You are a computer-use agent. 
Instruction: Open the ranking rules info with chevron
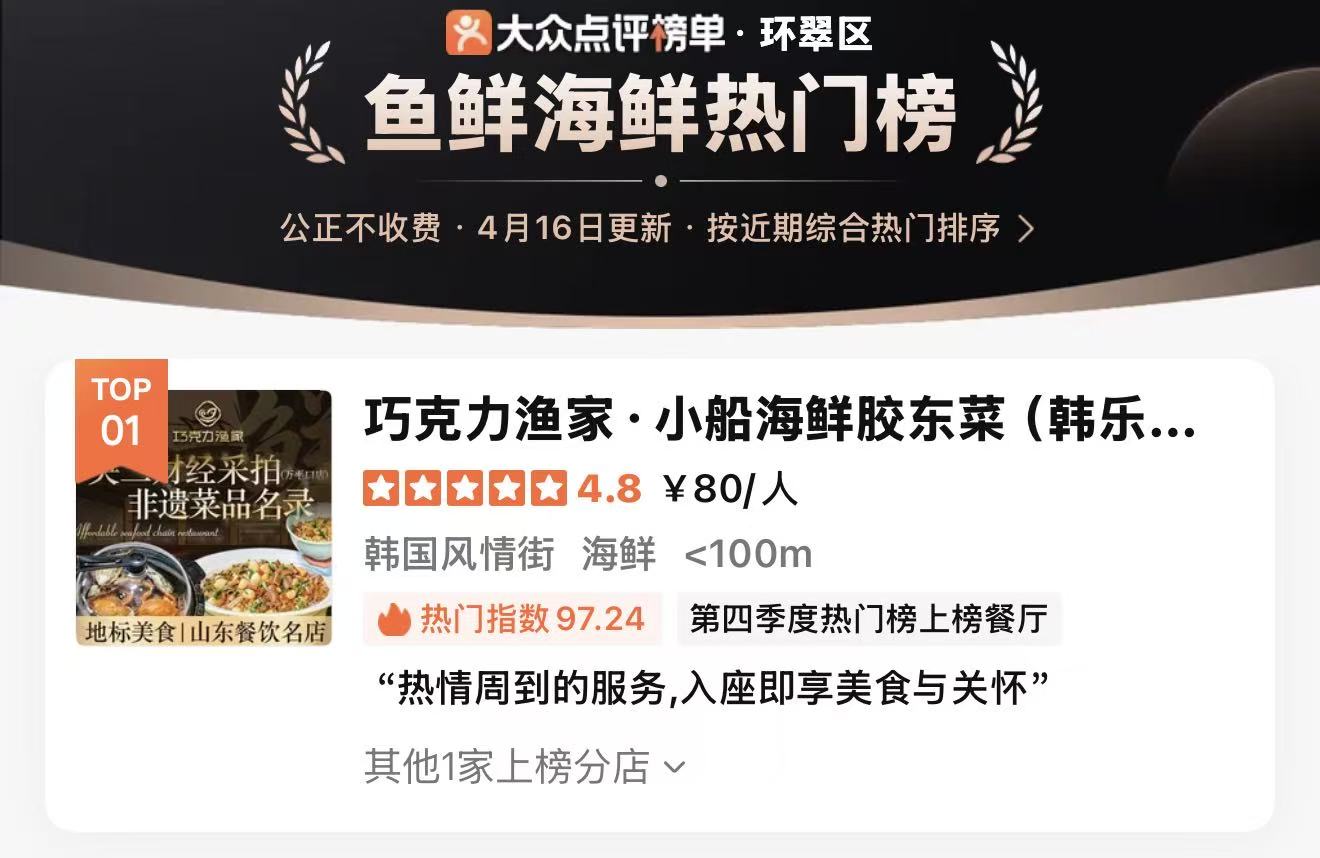coord(1024,229)
